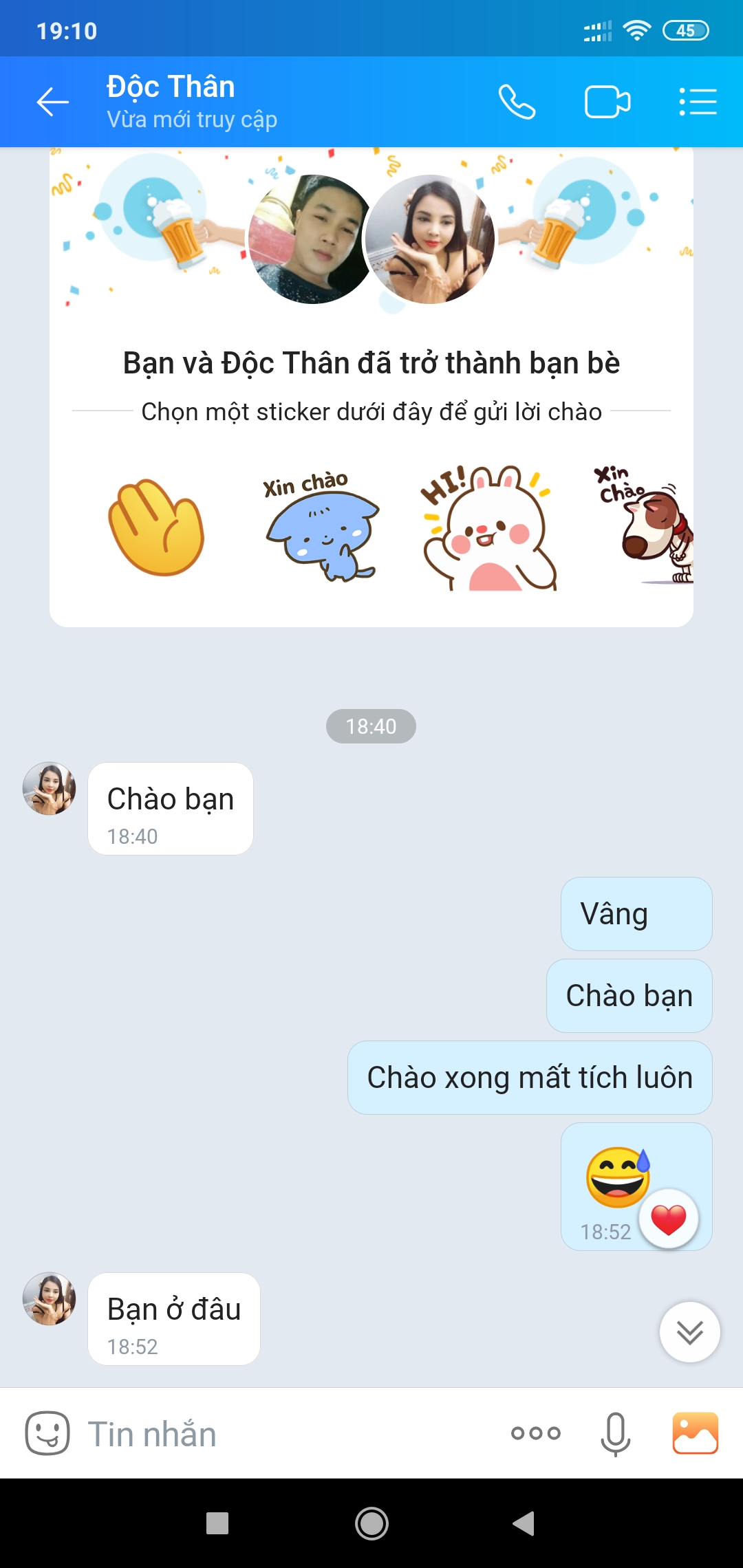Open the chat options menu
This screenshot has height=1568, width=743.
coord(698,102)
